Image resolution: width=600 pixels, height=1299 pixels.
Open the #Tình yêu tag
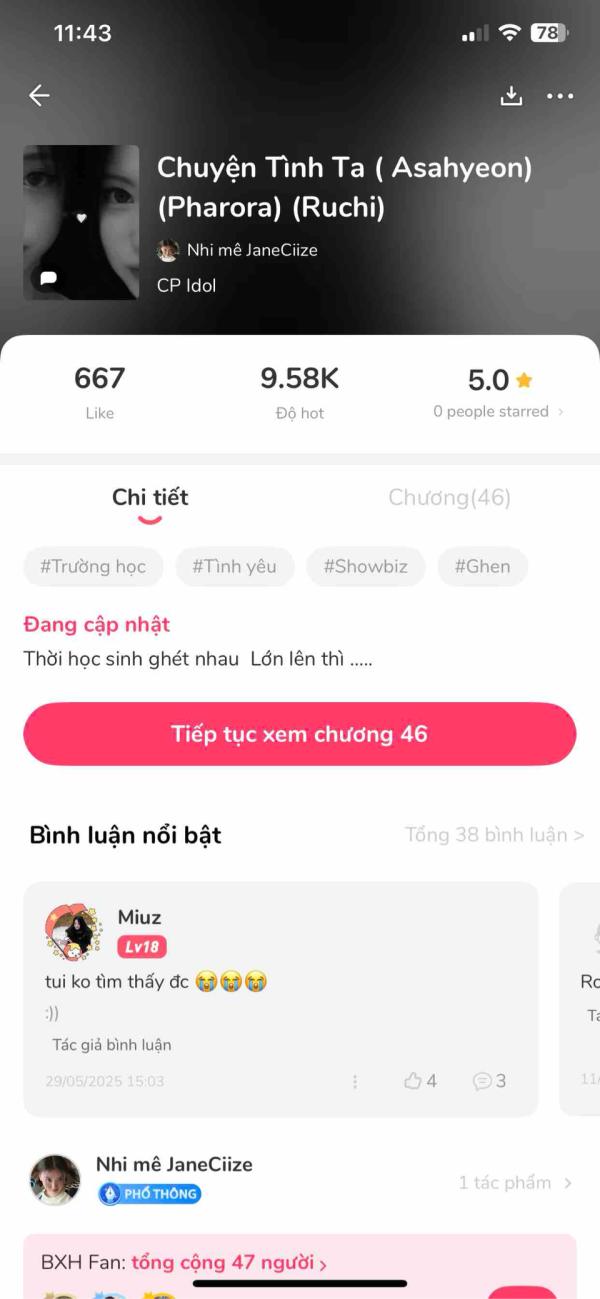(234, 566)
